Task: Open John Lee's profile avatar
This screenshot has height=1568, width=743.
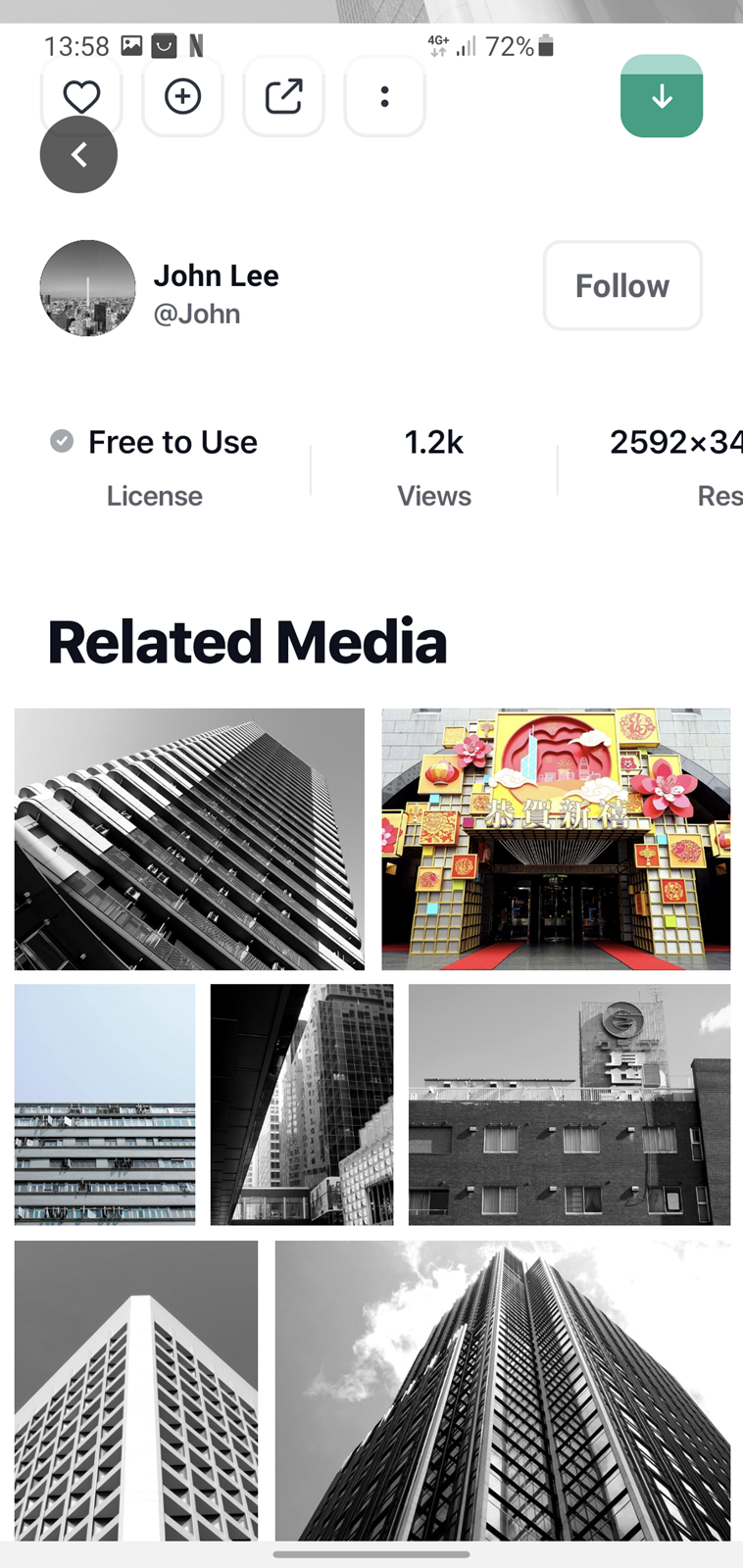Action: coord(87,288)
